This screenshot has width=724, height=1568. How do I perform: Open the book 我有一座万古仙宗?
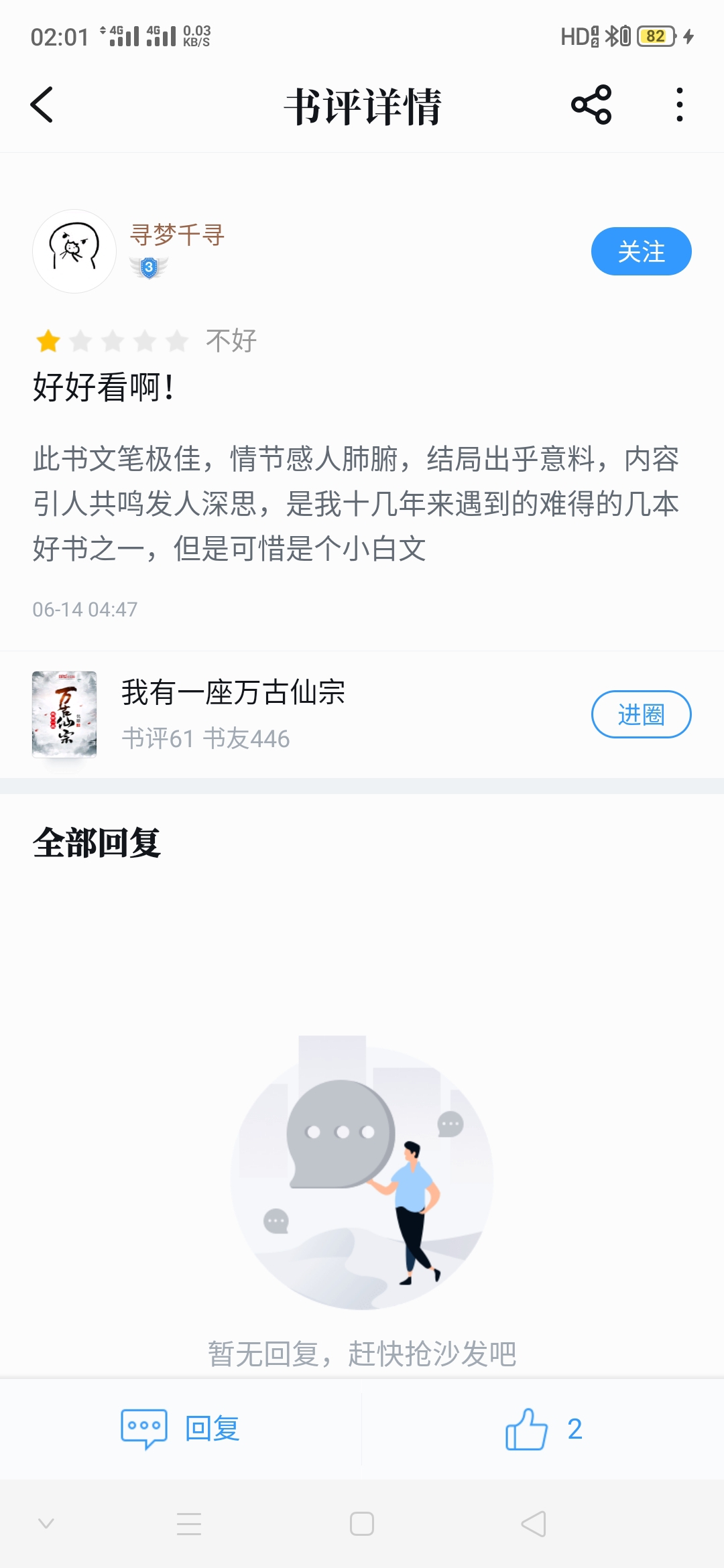(233, 692)
